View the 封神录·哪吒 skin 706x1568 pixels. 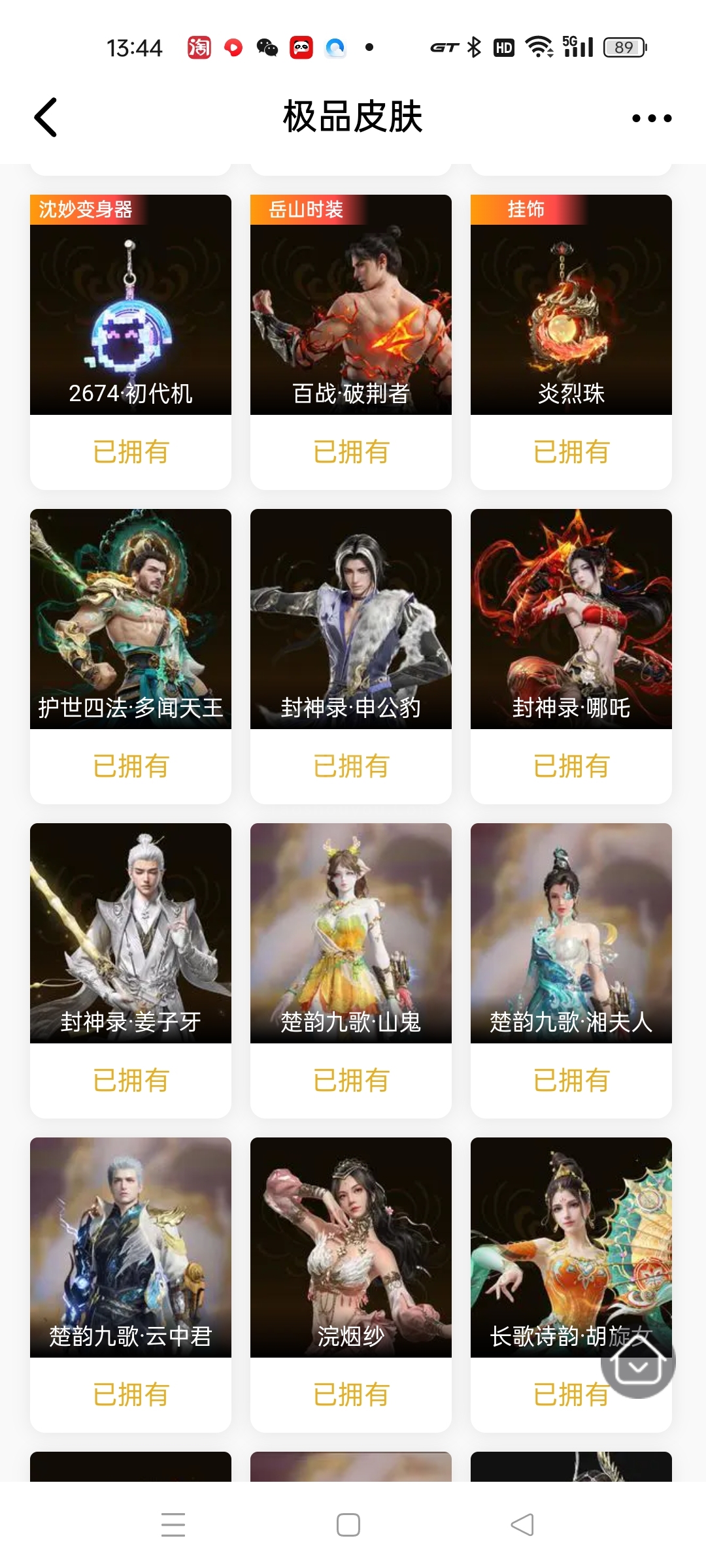point(571,656)
